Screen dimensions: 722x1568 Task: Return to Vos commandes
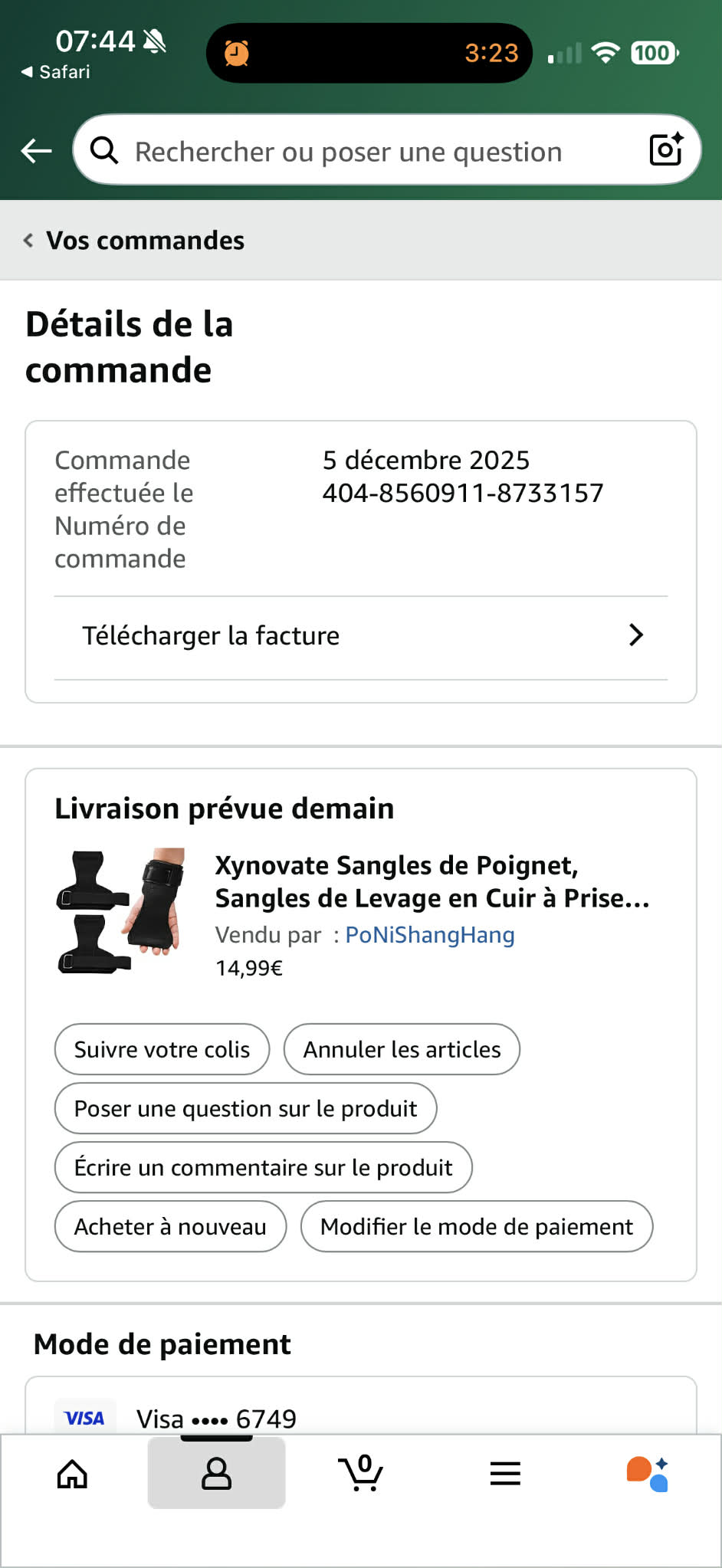click(135, 241)
